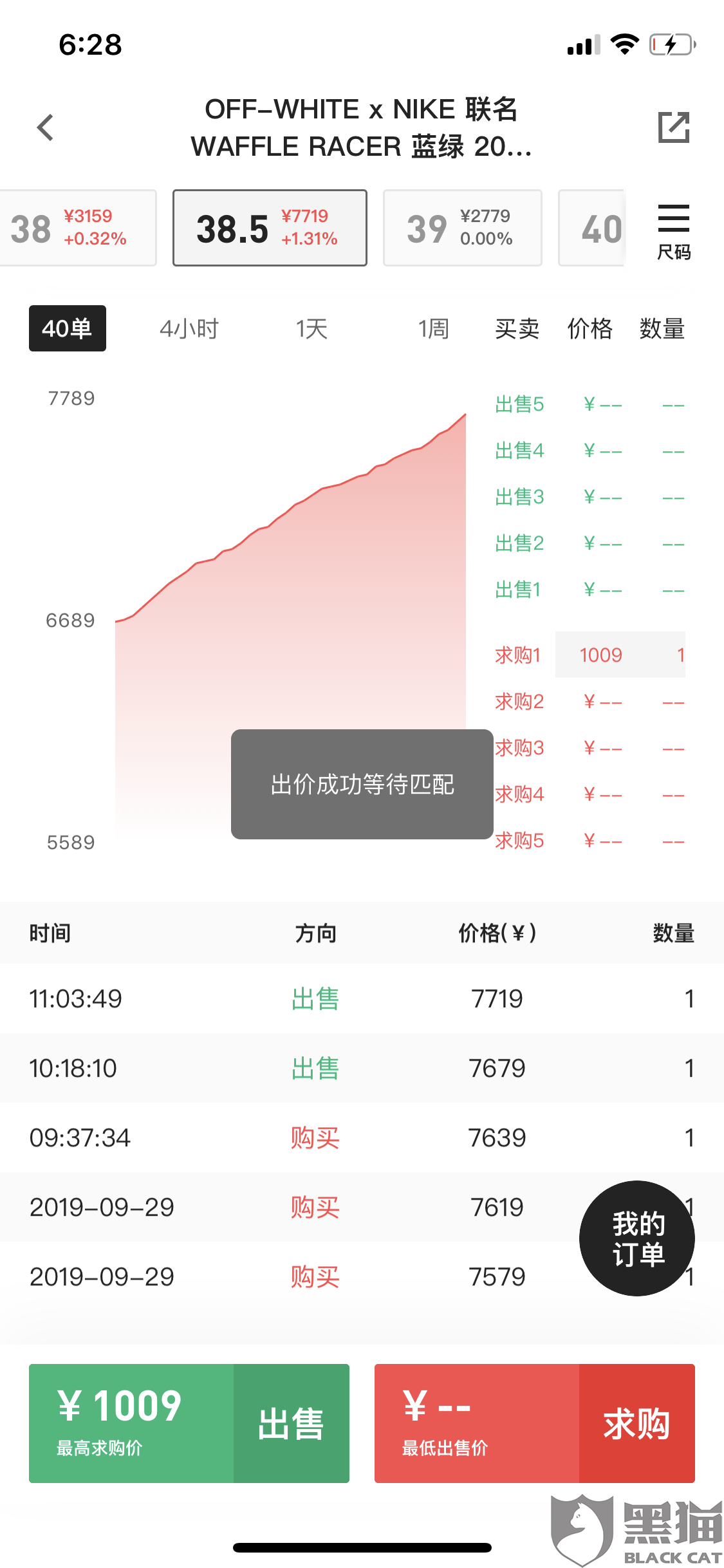Choose size 39
The image size is (724, 1568).
pos(462,228)
